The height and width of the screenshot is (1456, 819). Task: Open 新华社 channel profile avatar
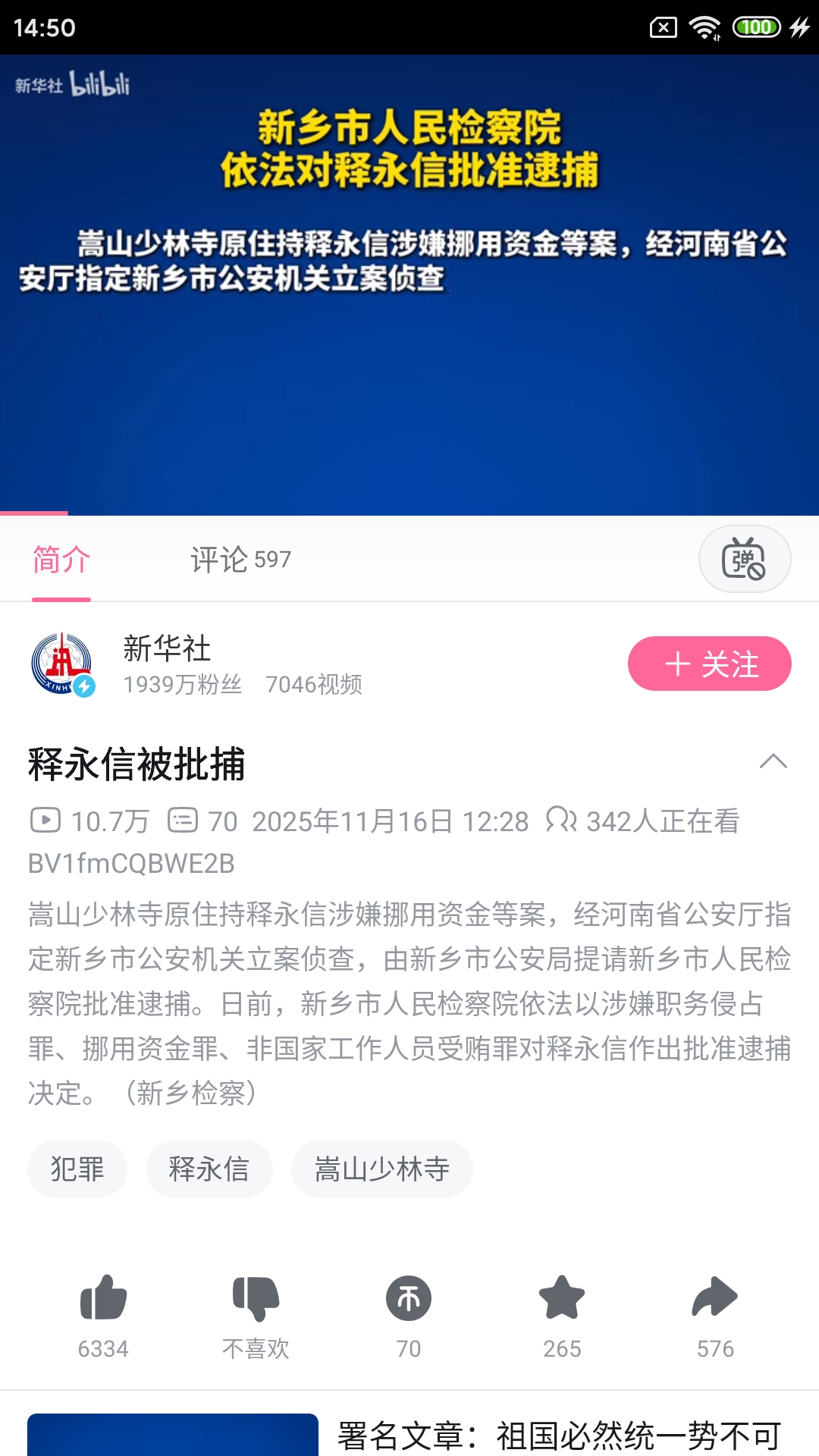62,664
